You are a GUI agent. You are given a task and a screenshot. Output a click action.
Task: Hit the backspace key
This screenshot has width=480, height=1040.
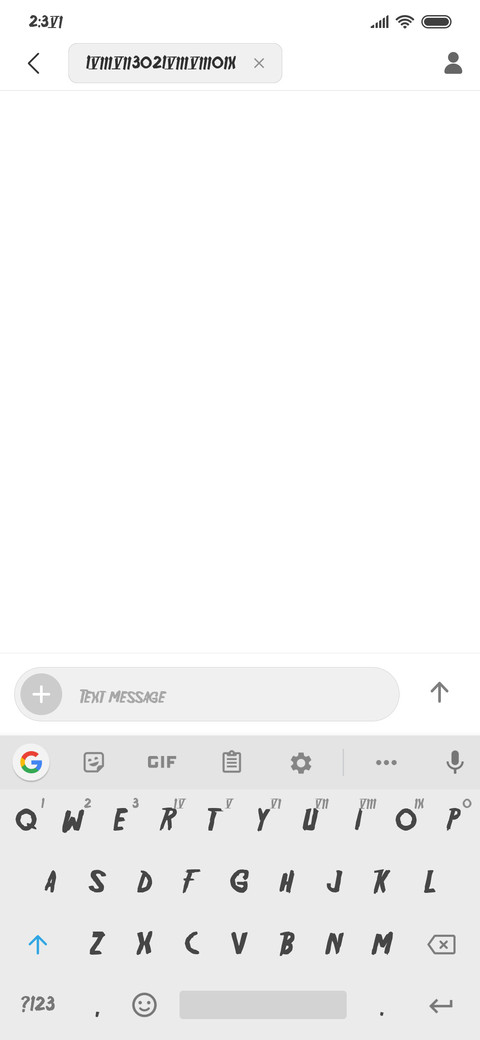coord(442,944)
